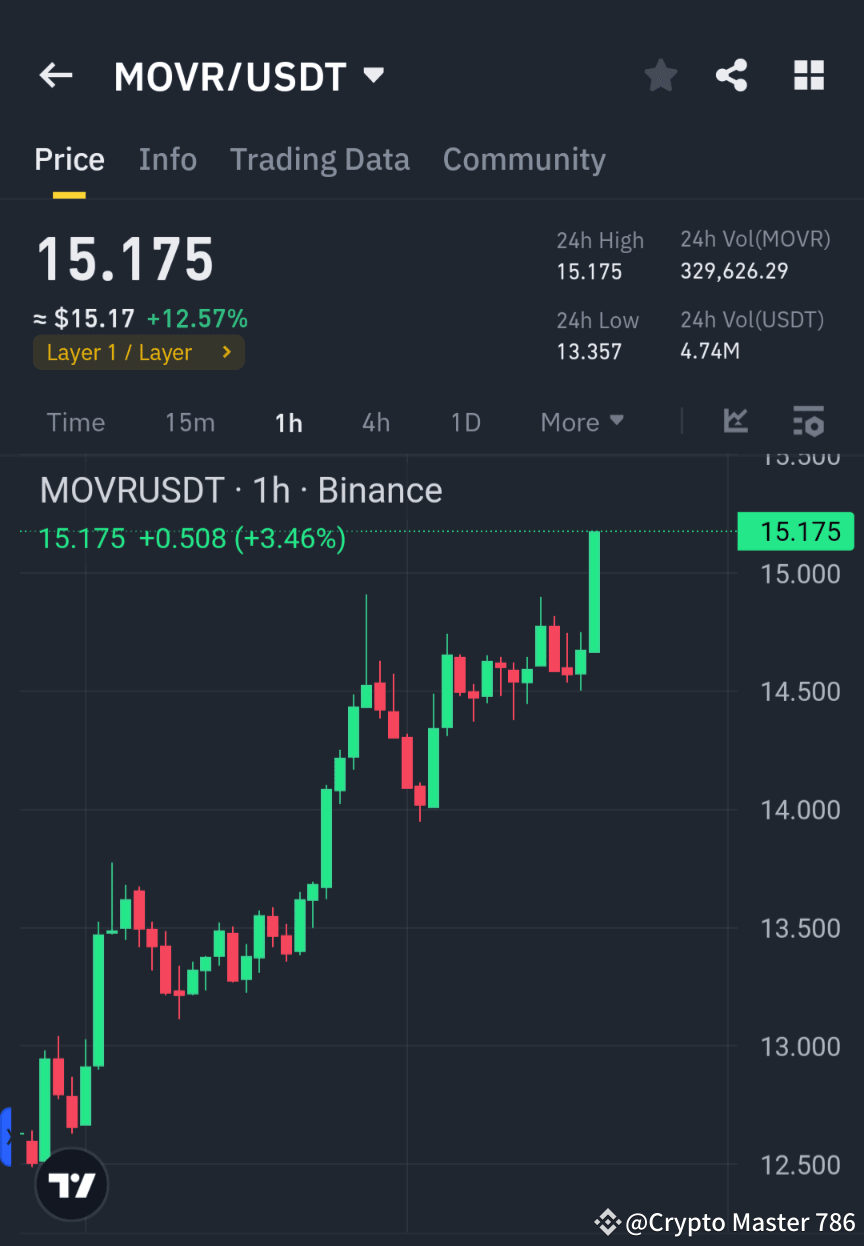Click the back arrow to exit chart
Viewport: 864px width, 1246px height.
[55, 75]
